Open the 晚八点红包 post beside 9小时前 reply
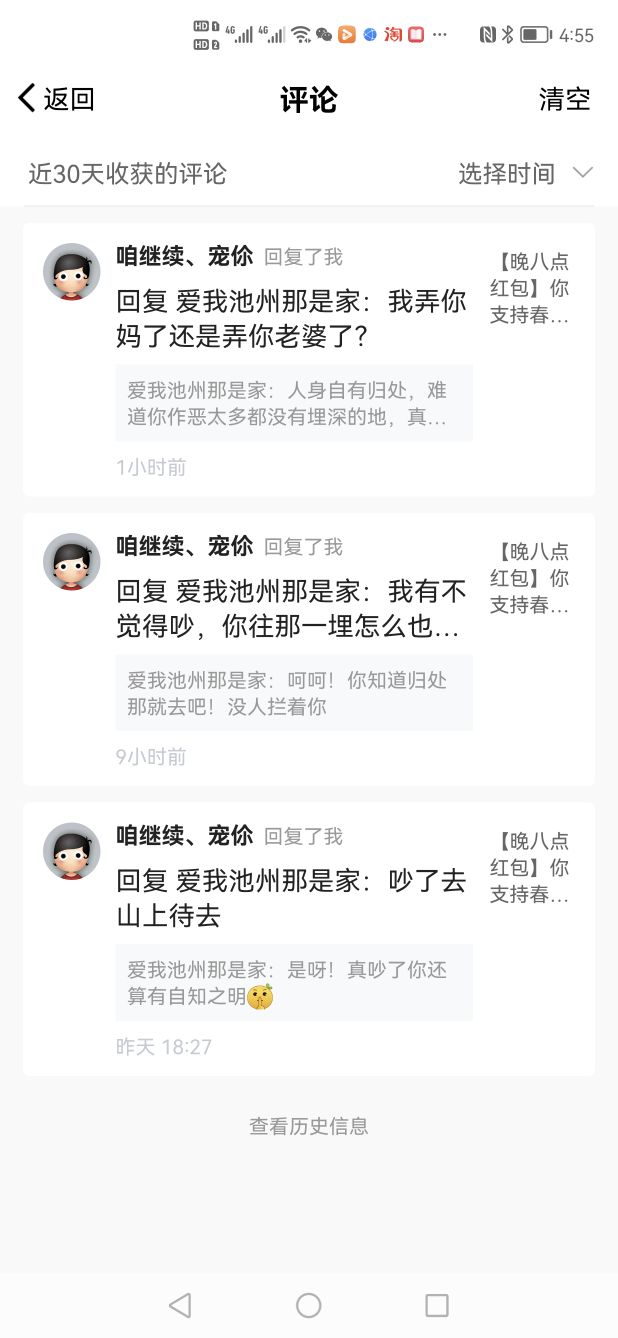Screen dimensions: 618x1338 pos(530,578)
